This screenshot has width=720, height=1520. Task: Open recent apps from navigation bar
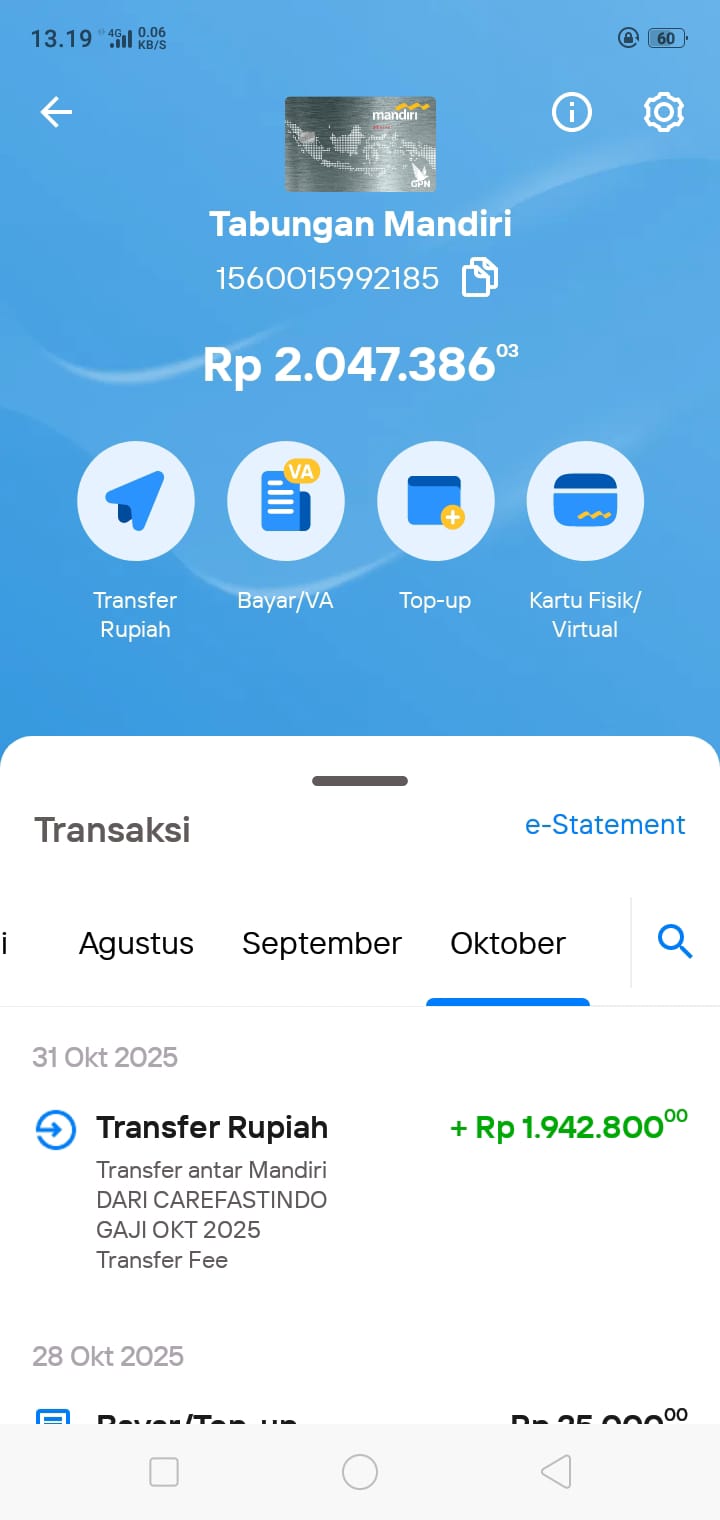[x=164, y=1472]
